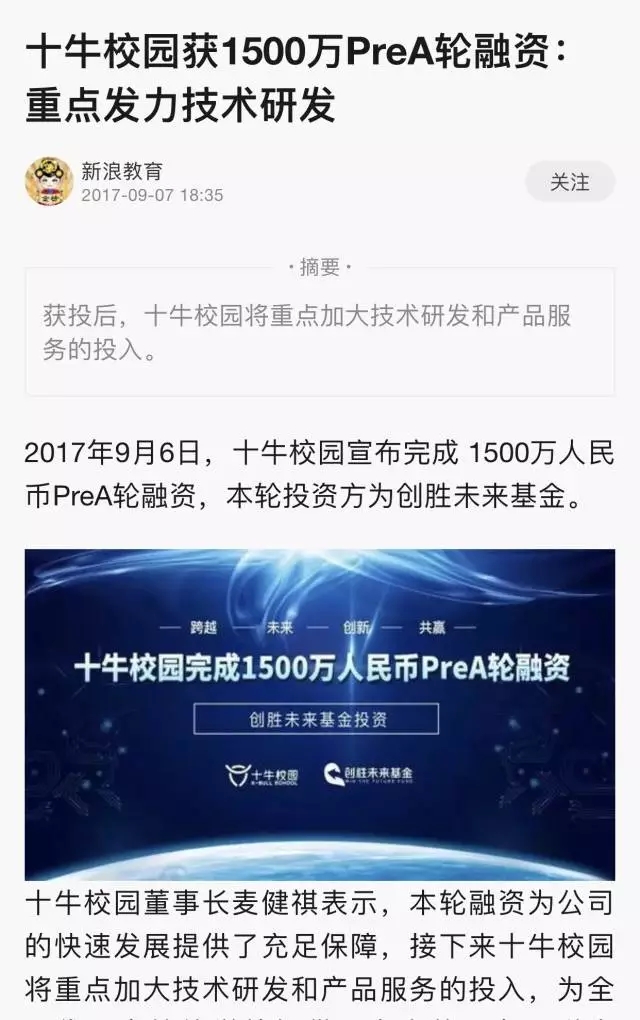Follow 新浪教育 with the 关注 button

pos(570,182)
